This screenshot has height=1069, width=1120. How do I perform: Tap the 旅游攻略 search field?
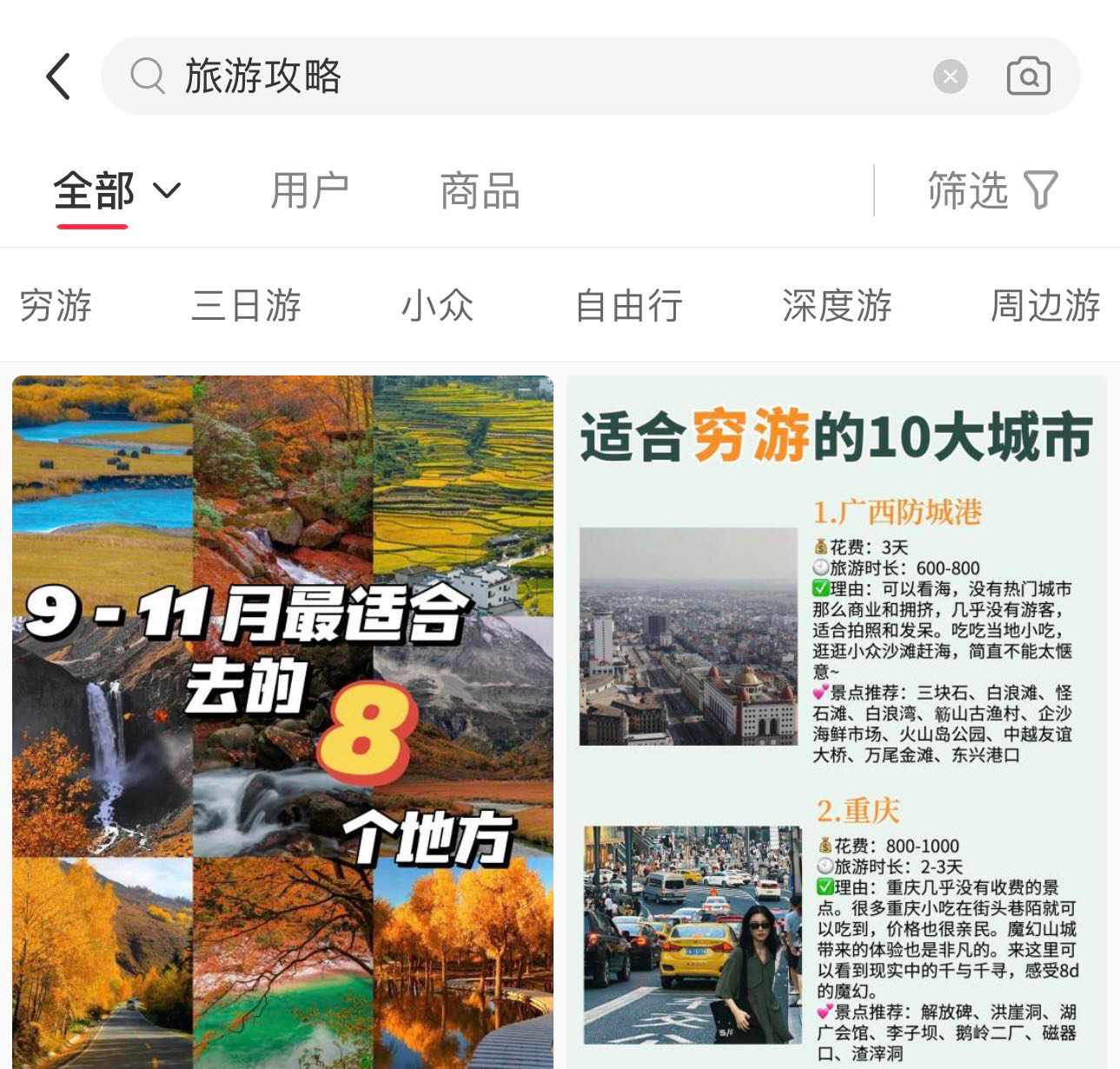[x=521, y=76]
